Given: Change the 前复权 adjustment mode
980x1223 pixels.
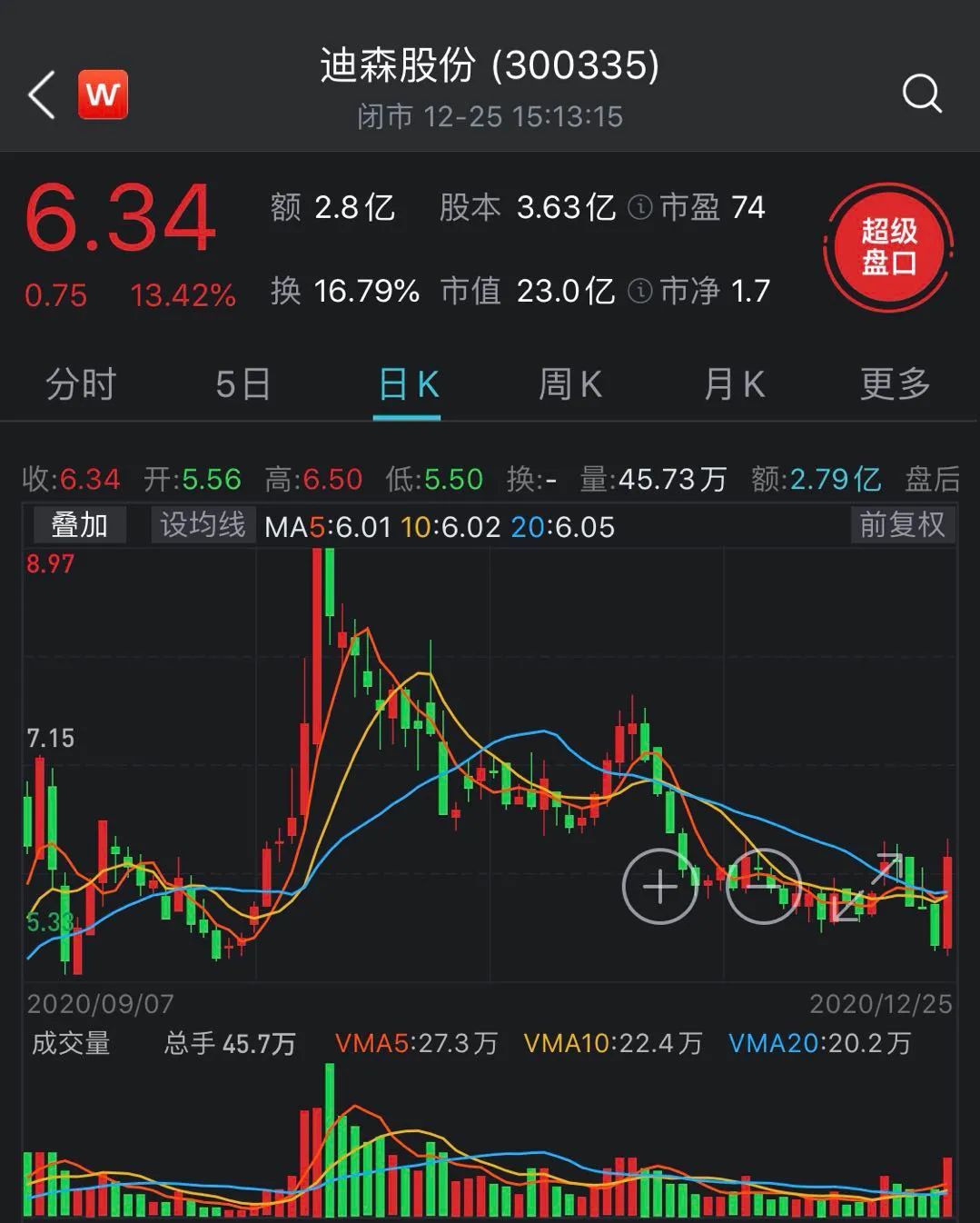Looking at the screenshot, I should (x=902, y=525).
